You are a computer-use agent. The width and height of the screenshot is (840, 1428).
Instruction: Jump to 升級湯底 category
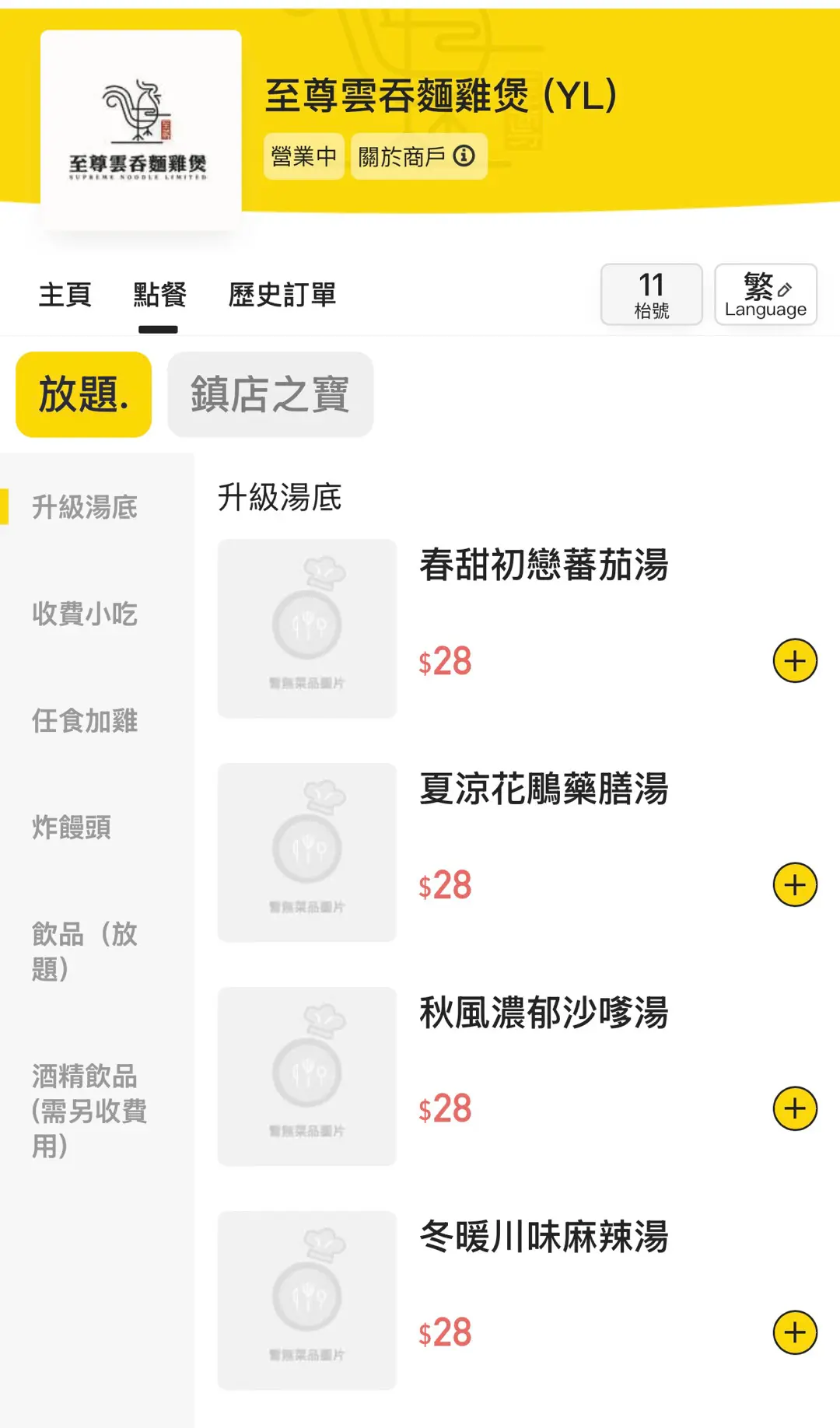coord(85,507)
